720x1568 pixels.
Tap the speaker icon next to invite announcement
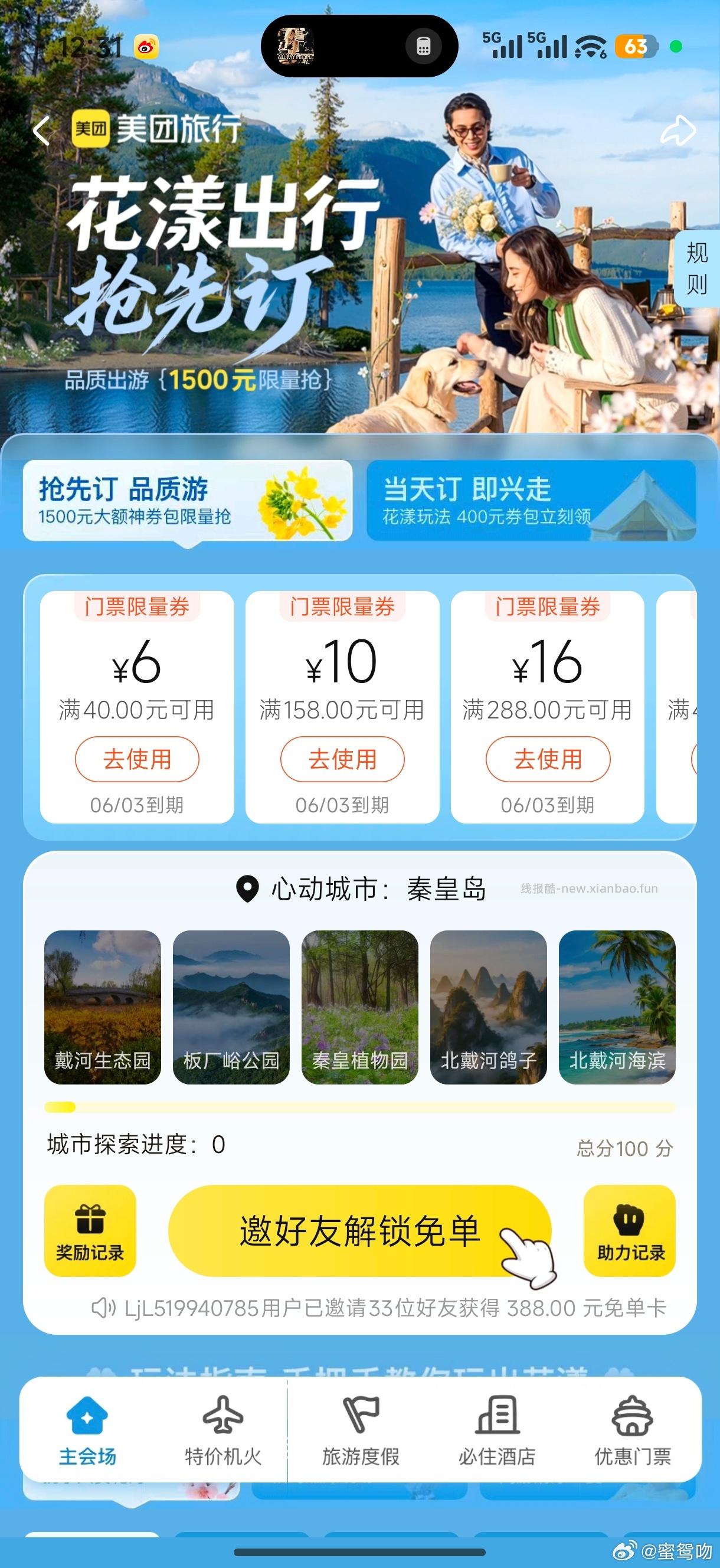coord(104,1306)
